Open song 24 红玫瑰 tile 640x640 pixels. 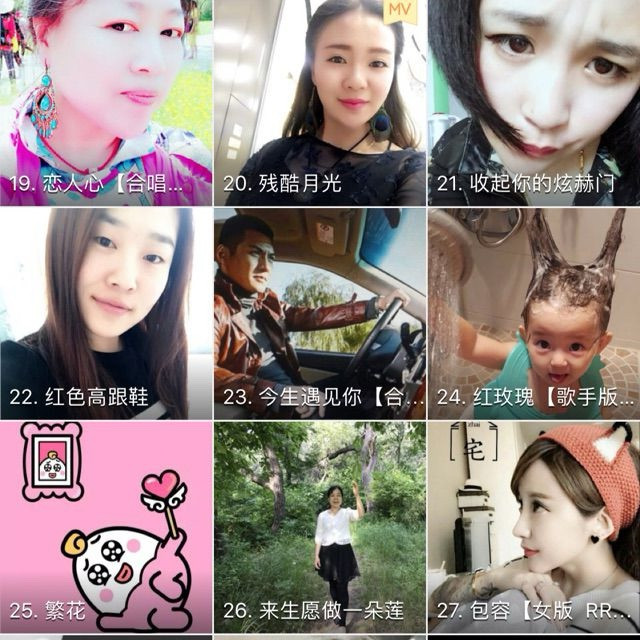click(534, 313)
